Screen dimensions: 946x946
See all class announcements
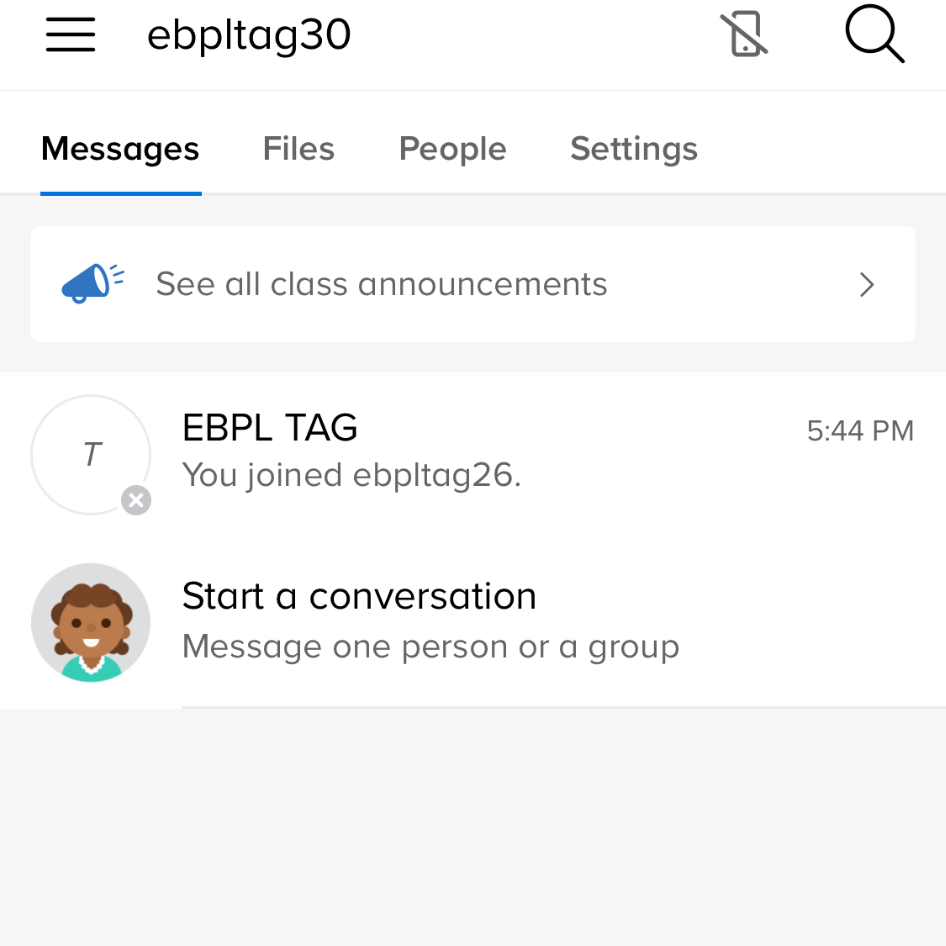(x=472, y=285)
